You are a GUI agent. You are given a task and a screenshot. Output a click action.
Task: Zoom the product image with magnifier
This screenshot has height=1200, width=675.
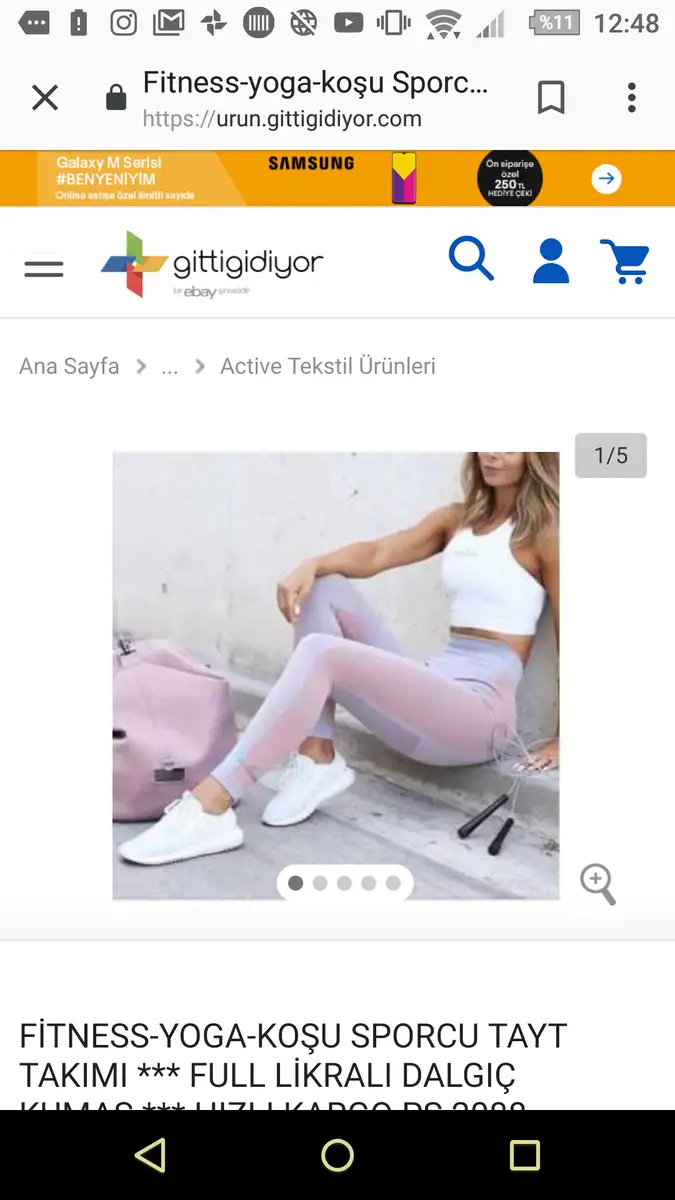[x=598, y=884]
